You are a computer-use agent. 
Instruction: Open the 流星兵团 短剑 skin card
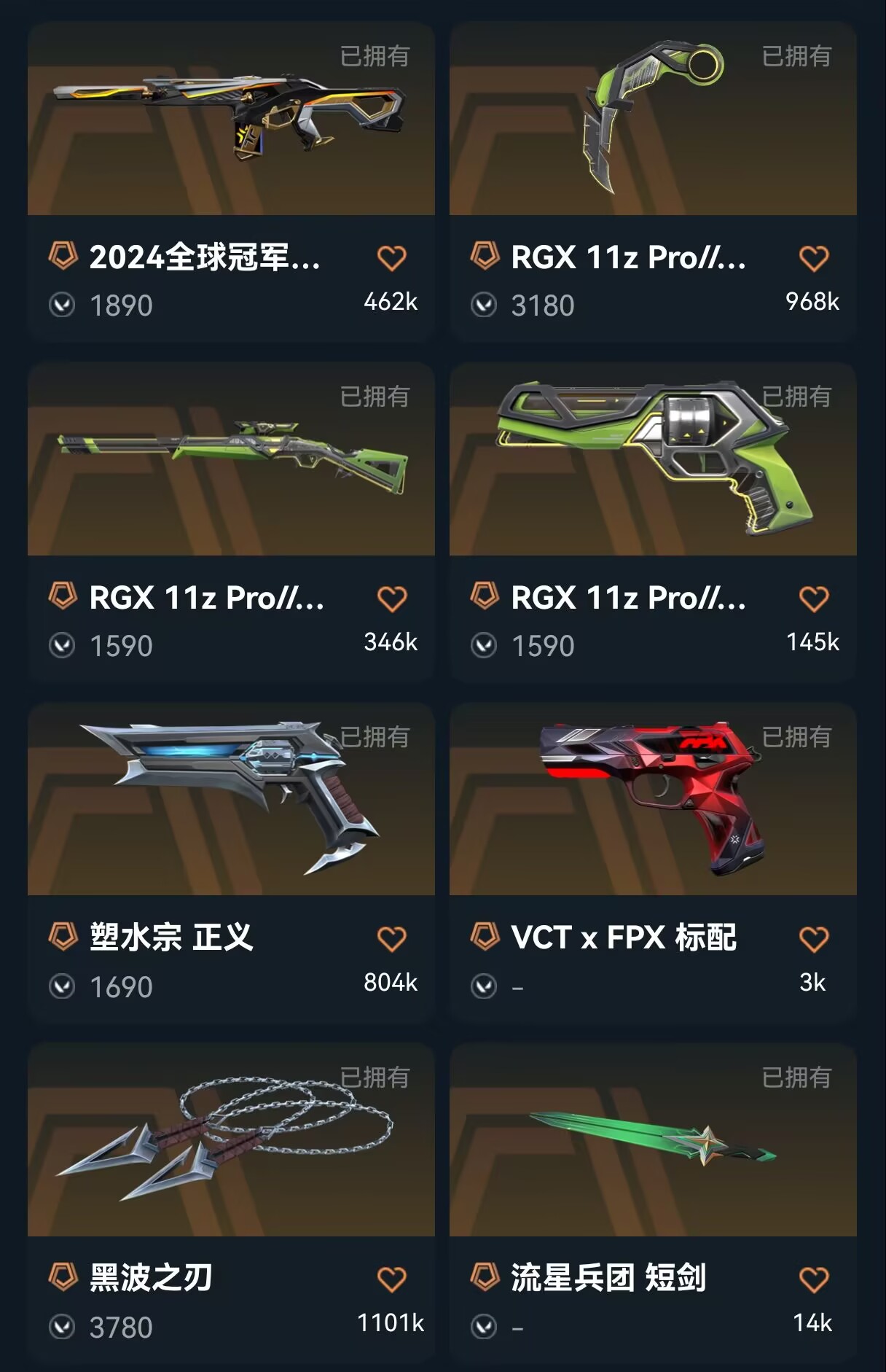[x=653, y=1141]
